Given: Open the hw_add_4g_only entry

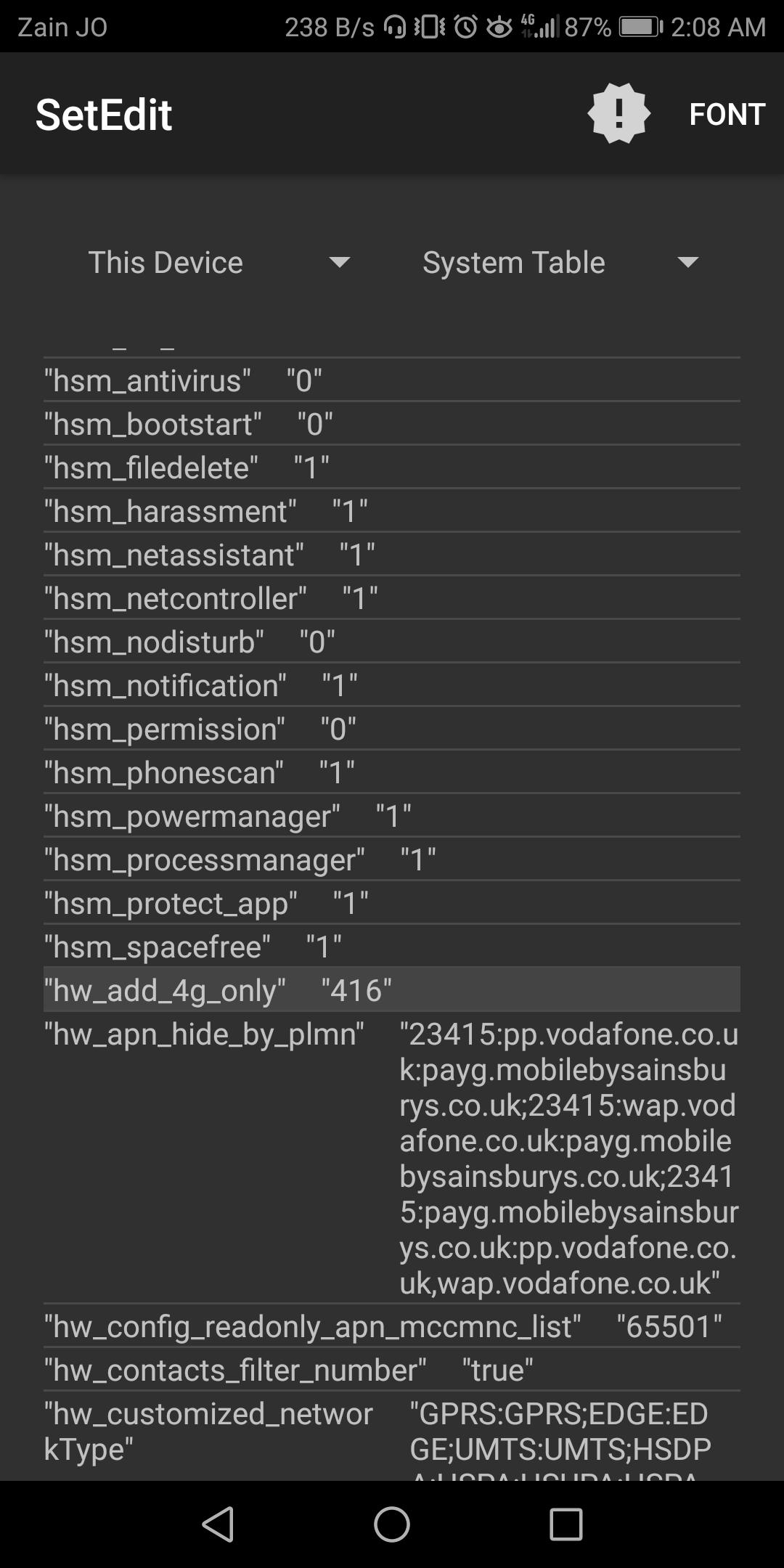Looking at the screenshot, I should pyautogui.click(x=392, y=990).
